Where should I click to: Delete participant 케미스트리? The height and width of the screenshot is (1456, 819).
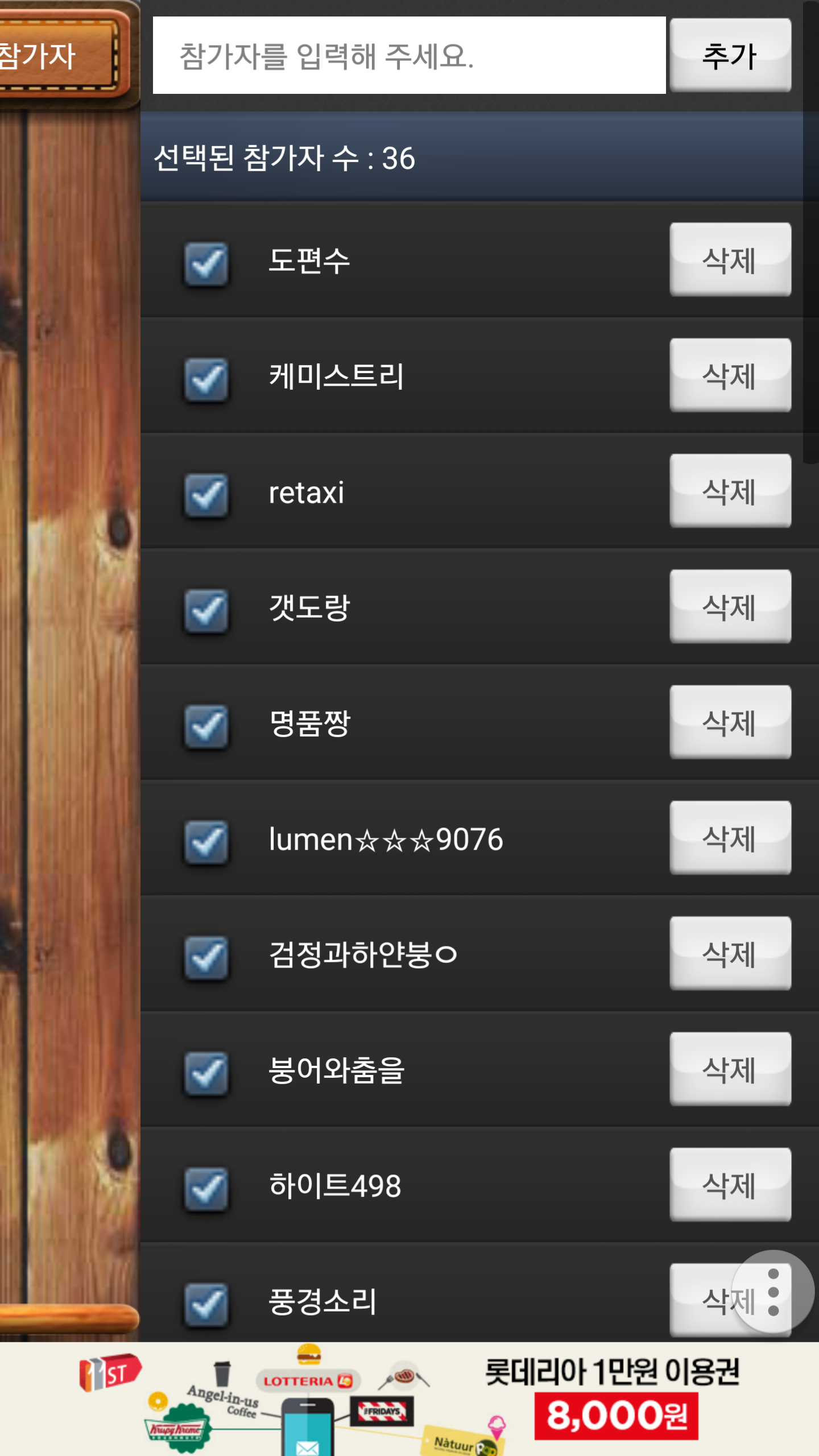[x=730, y=375]
